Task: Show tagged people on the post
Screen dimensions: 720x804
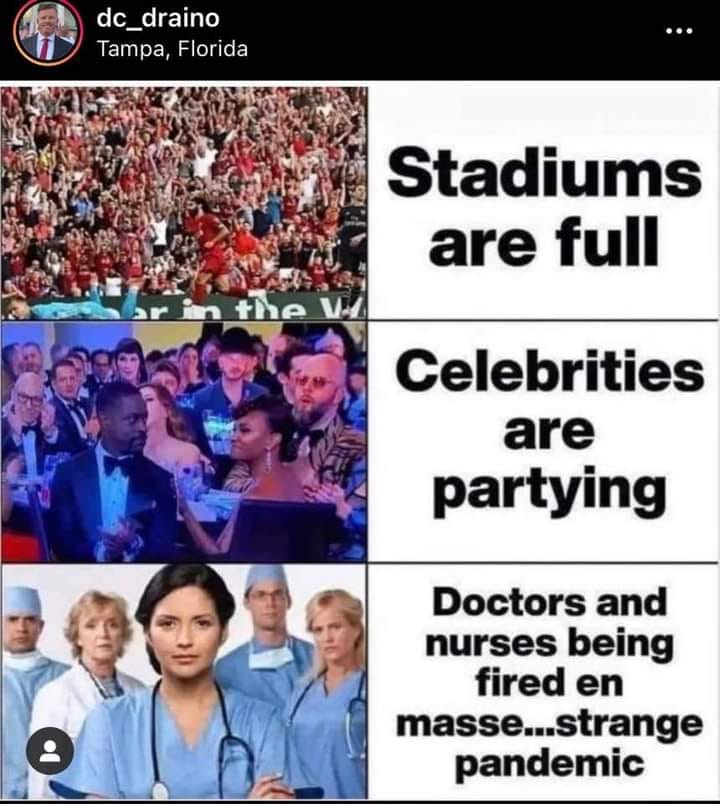Action: click(50, 750)
